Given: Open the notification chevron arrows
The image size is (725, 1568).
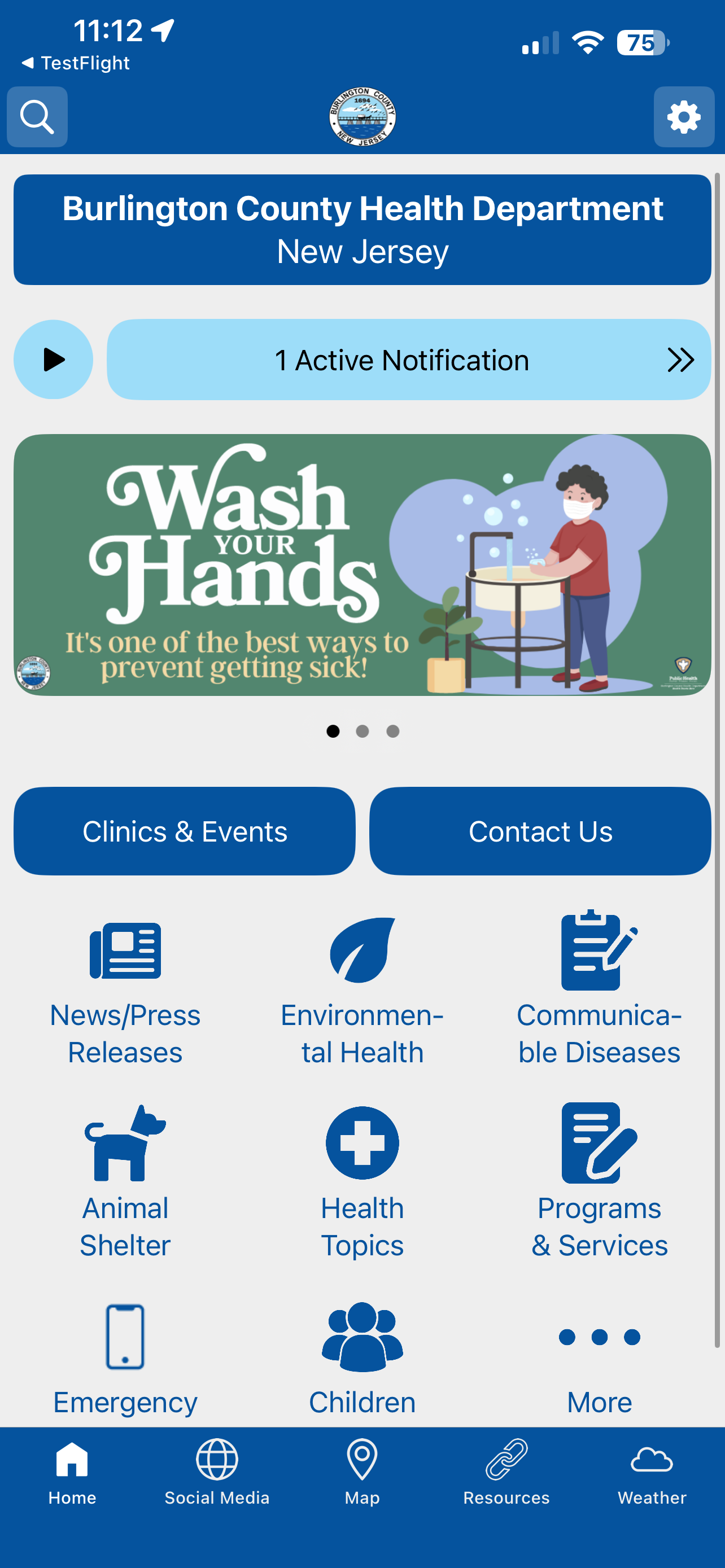Looking at the screenshot, I should [x=680, y=359].
